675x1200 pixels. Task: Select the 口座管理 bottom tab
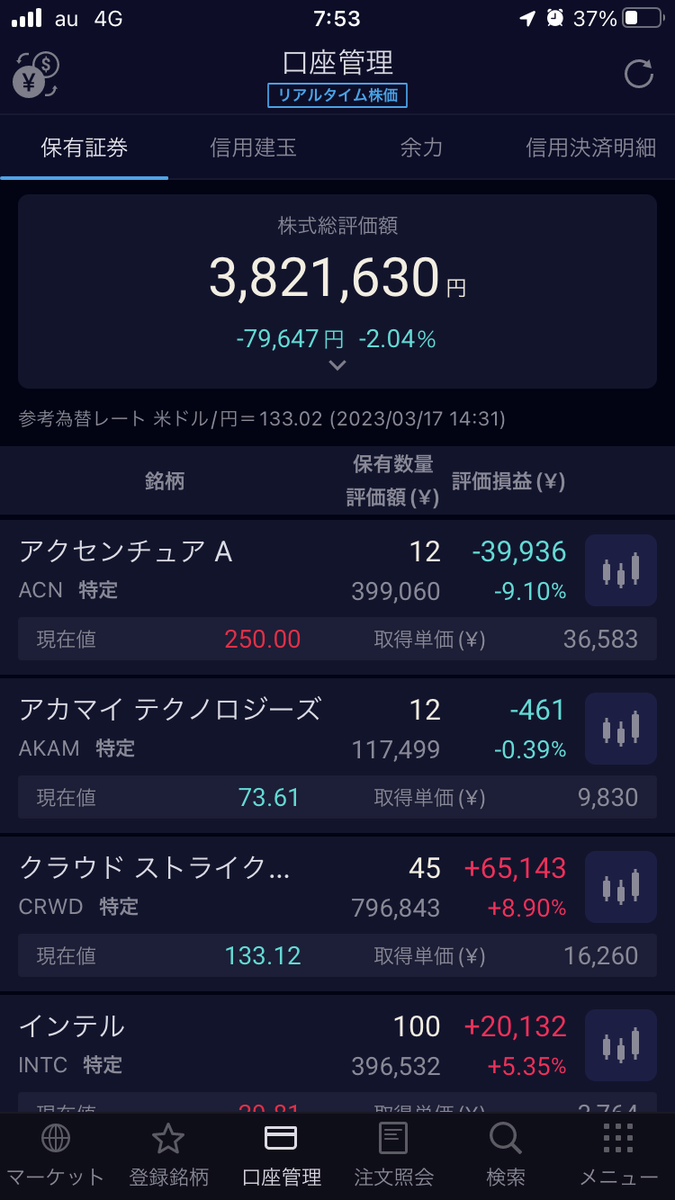click(x=281, y=1155)
